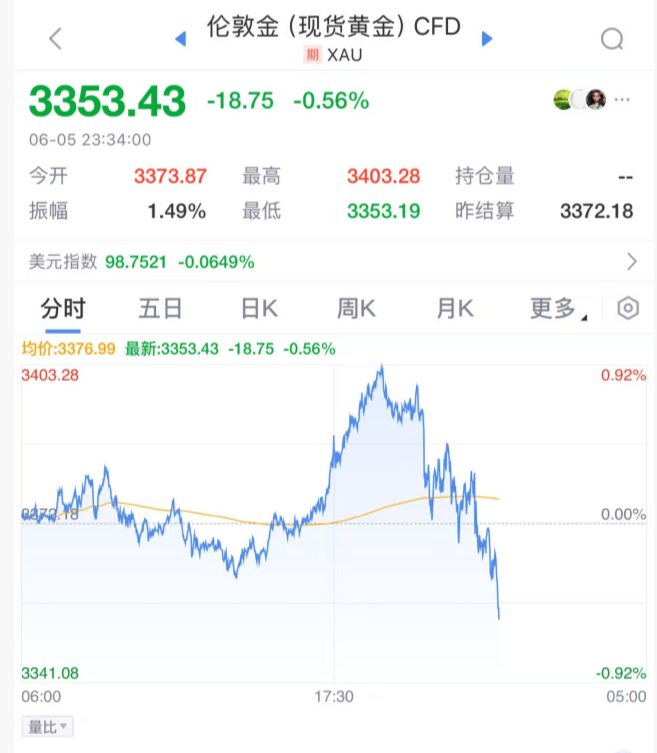The image size is (657, 753).
Task: Open the 量比 indicator dropdown
Action: click(x=48, y=727)
